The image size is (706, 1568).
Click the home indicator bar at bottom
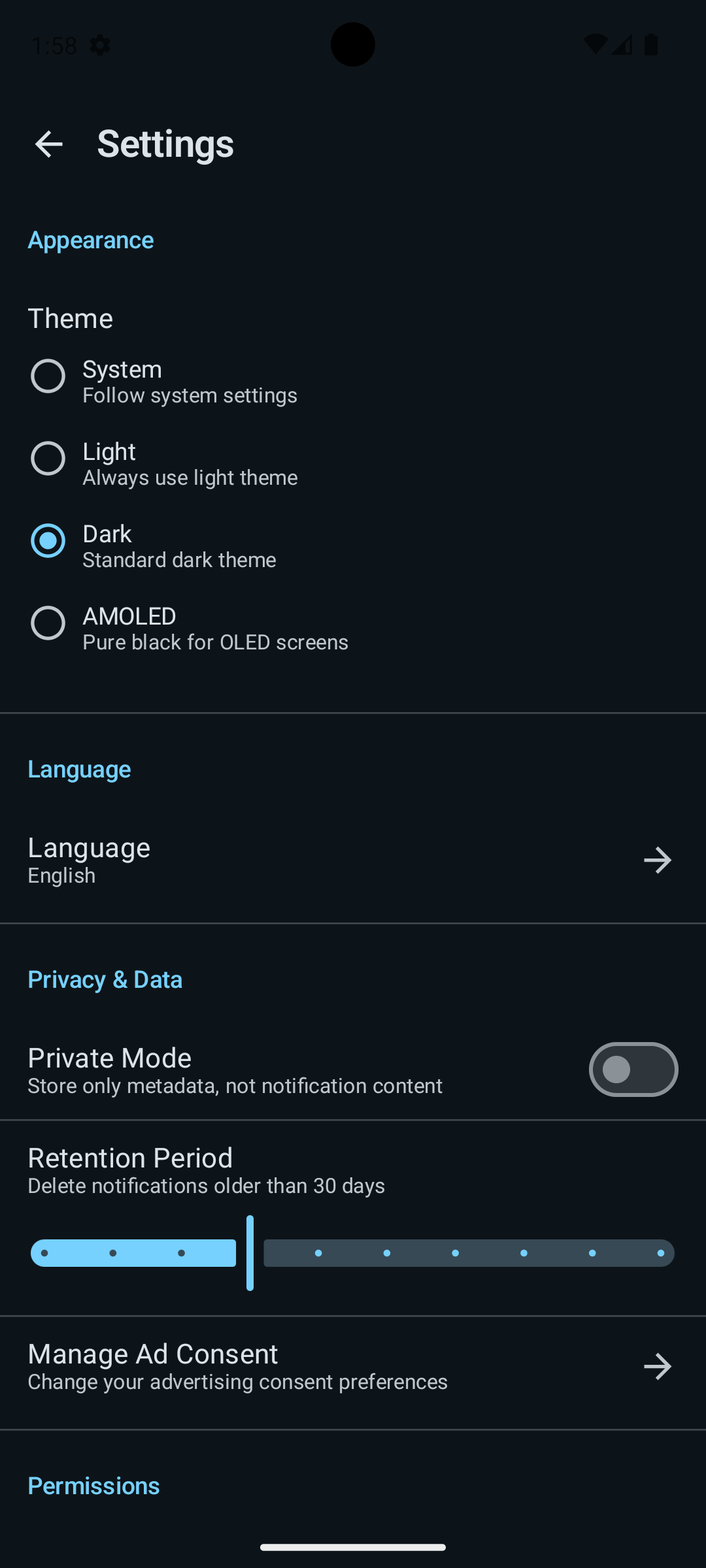353,1546
